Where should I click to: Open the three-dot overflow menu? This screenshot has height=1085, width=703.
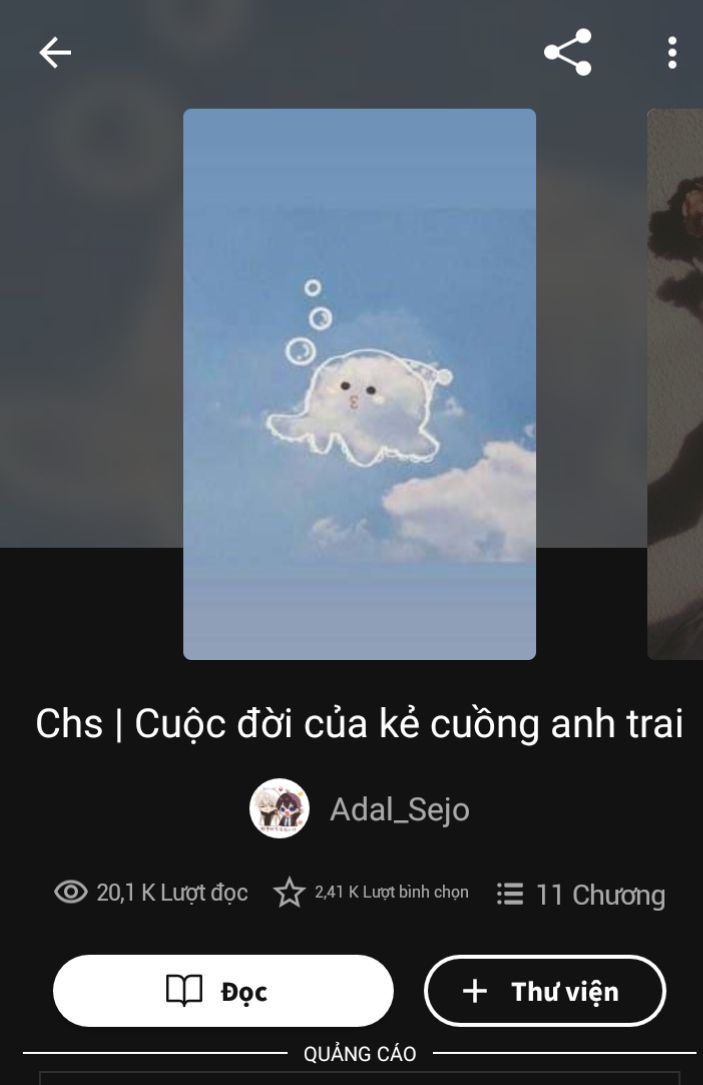click(x=672, y=52)
